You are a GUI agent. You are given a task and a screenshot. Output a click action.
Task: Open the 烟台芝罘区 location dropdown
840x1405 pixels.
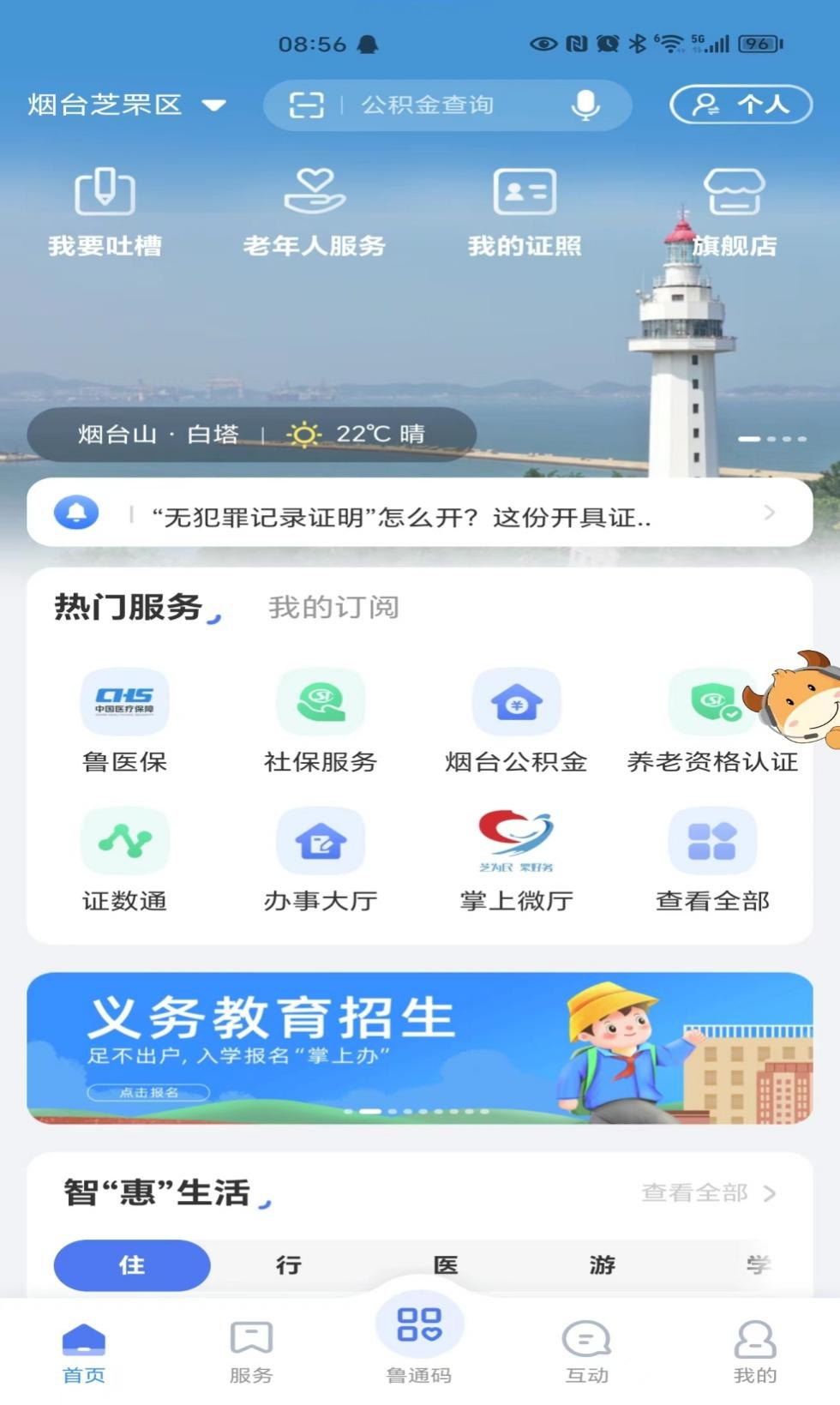click(126, 105)
